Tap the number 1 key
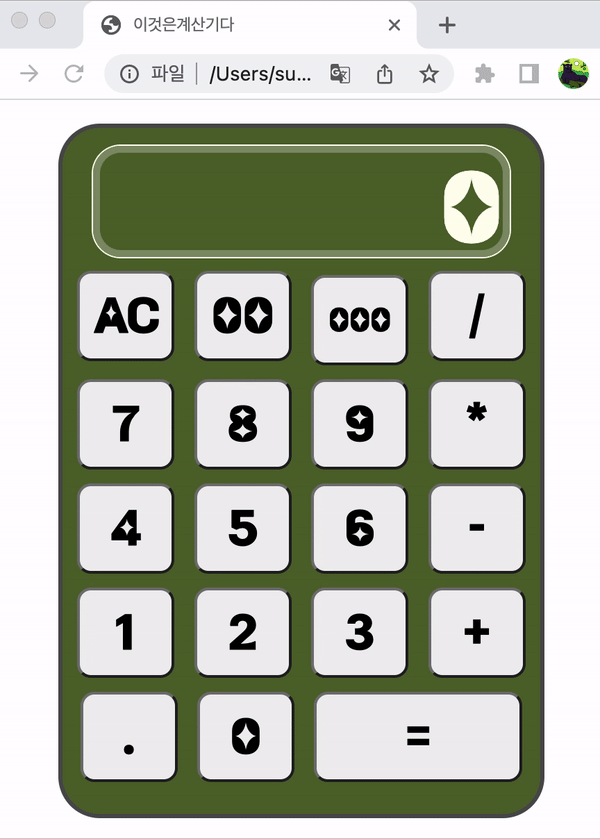 (x=126, y=632)
